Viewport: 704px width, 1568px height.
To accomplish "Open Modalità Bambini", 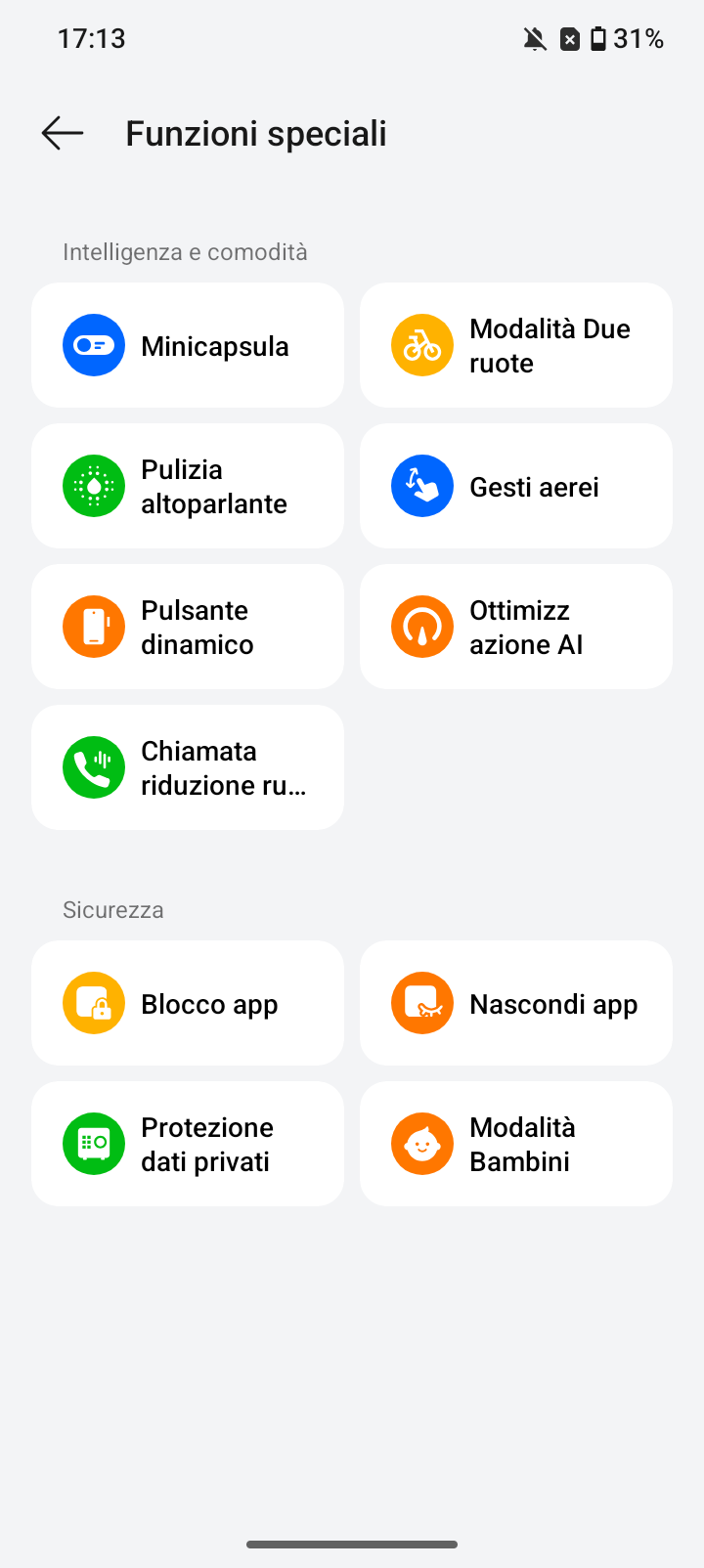I will click(x=516, y=1144).
